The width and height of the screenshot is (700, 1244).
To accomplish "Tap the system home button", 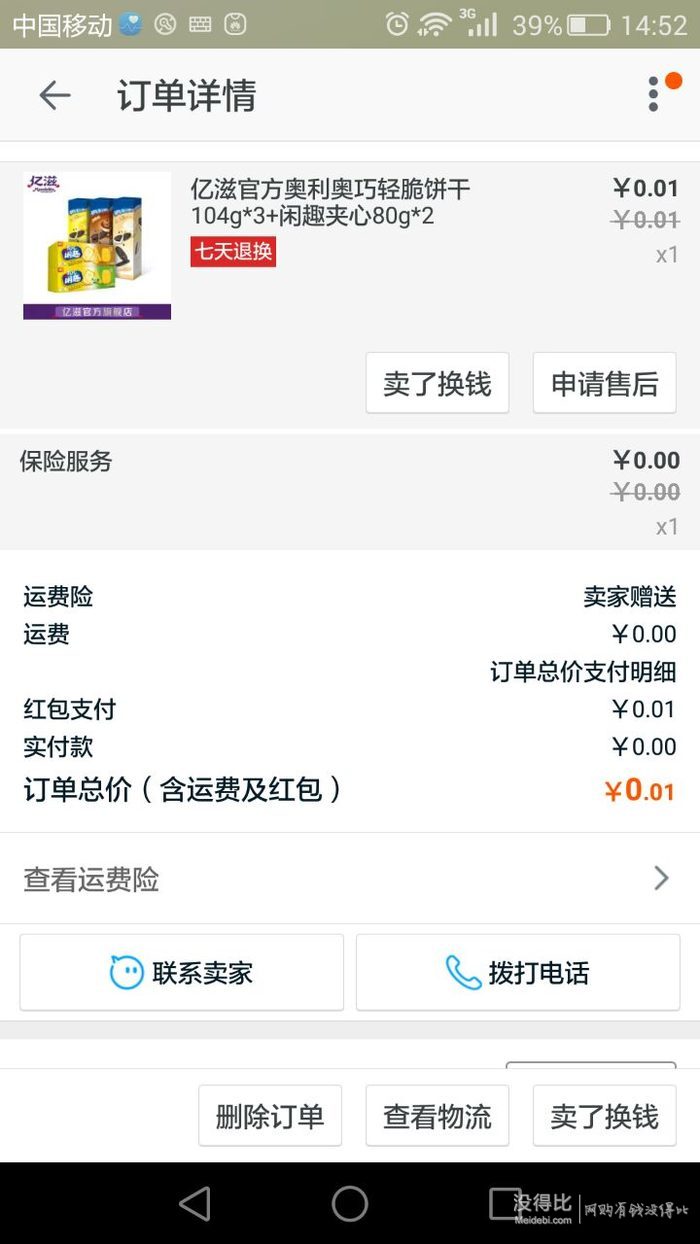I will [x=350, y=1204].
